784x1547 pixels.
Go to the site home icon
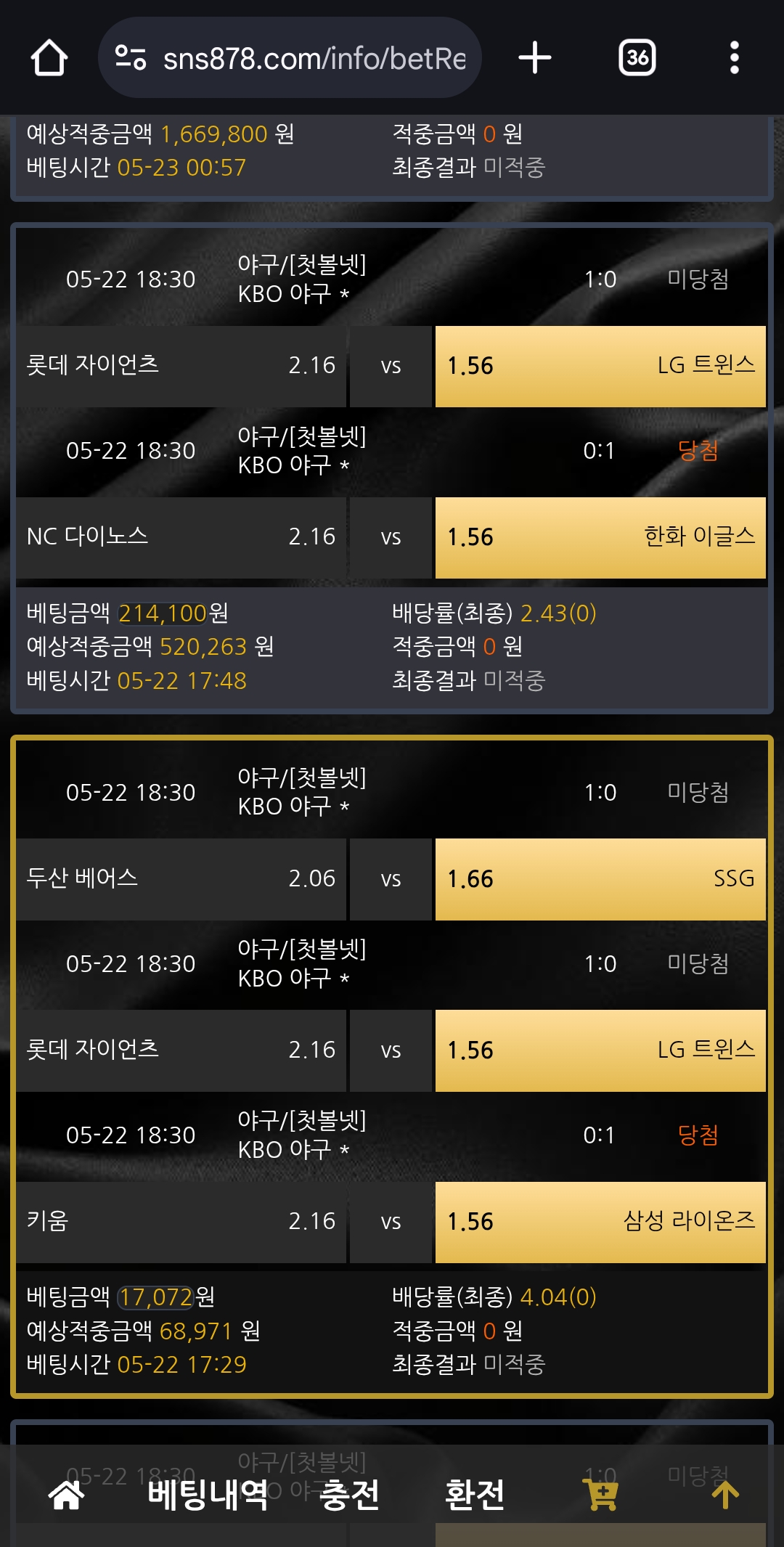[x=66, y=1495]
